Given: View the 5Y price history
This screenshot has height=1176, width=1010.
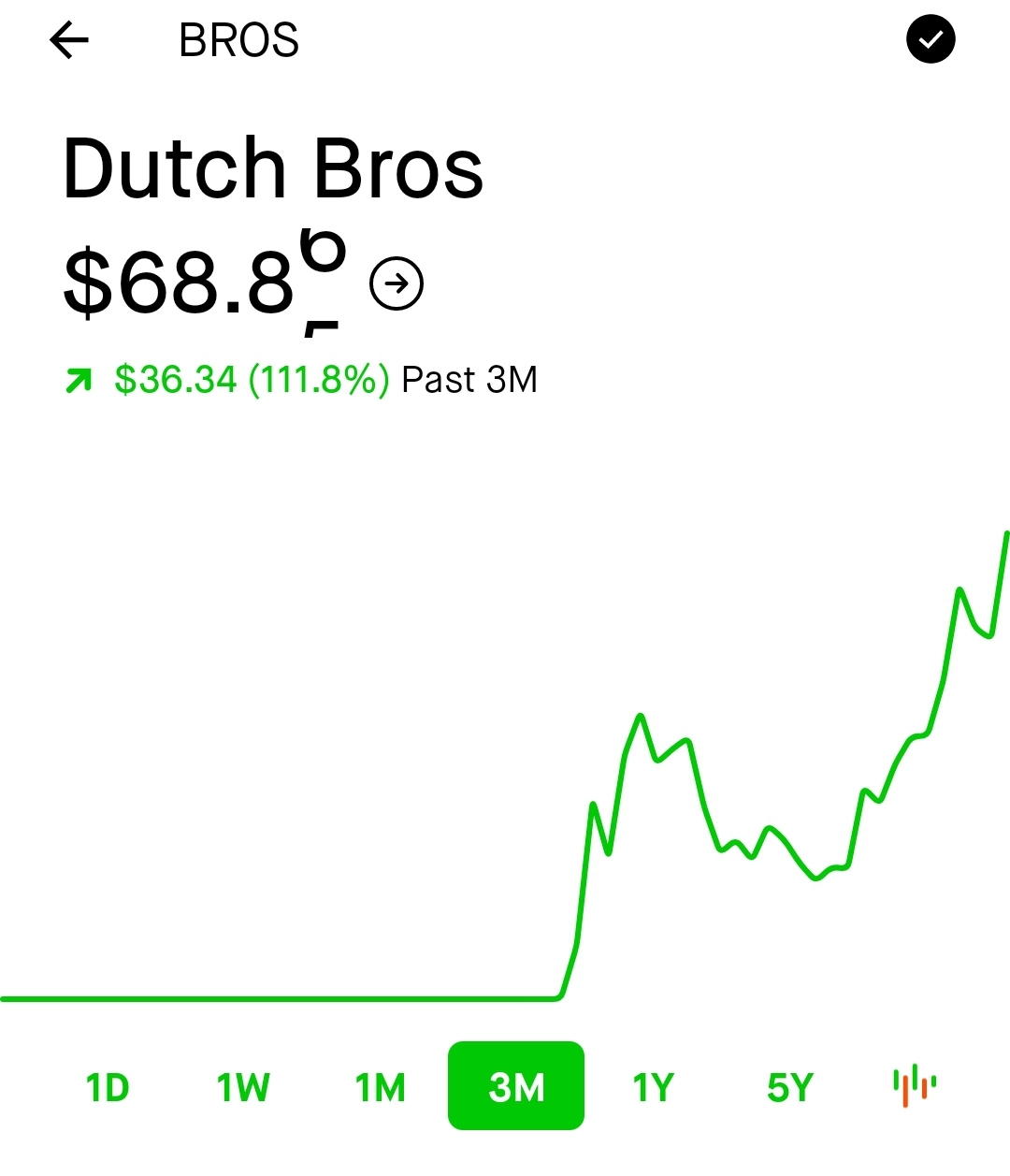Looking at the screenshot, I should 789,1087.
